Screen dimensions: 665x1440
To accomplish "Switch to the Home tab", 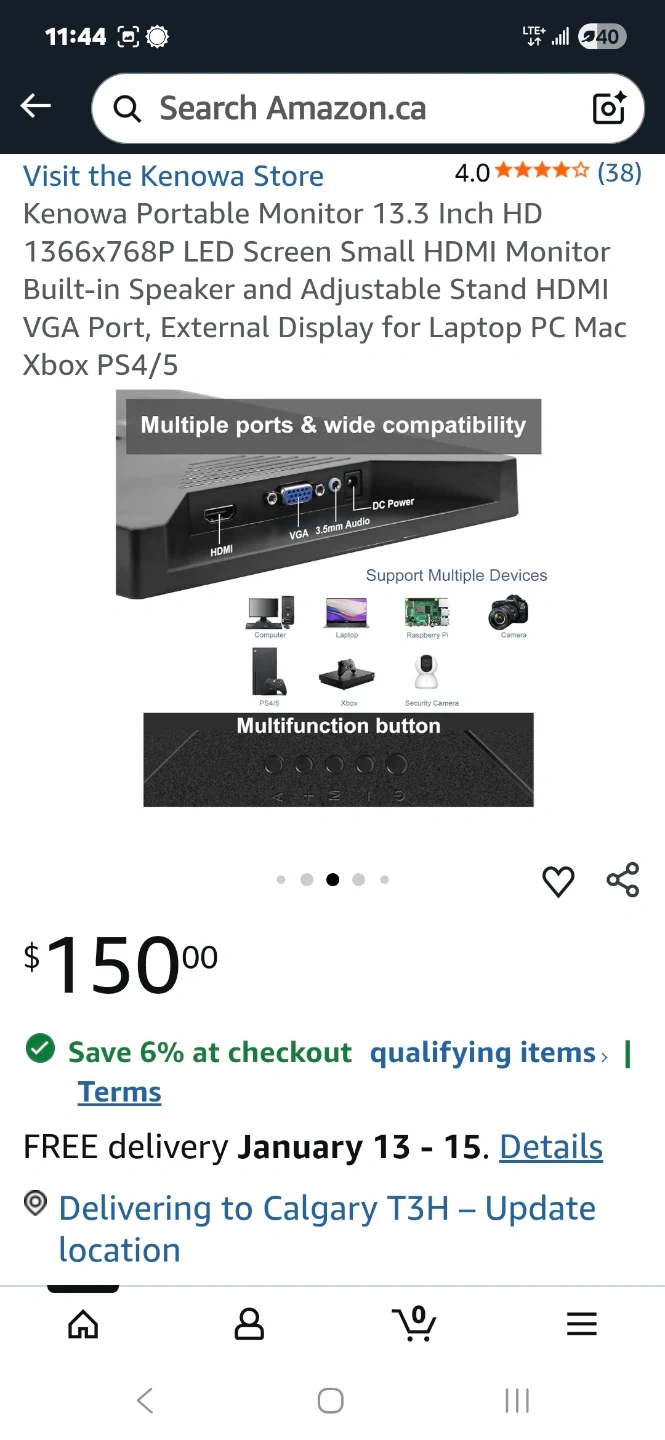I will (x=83, y=1325).
